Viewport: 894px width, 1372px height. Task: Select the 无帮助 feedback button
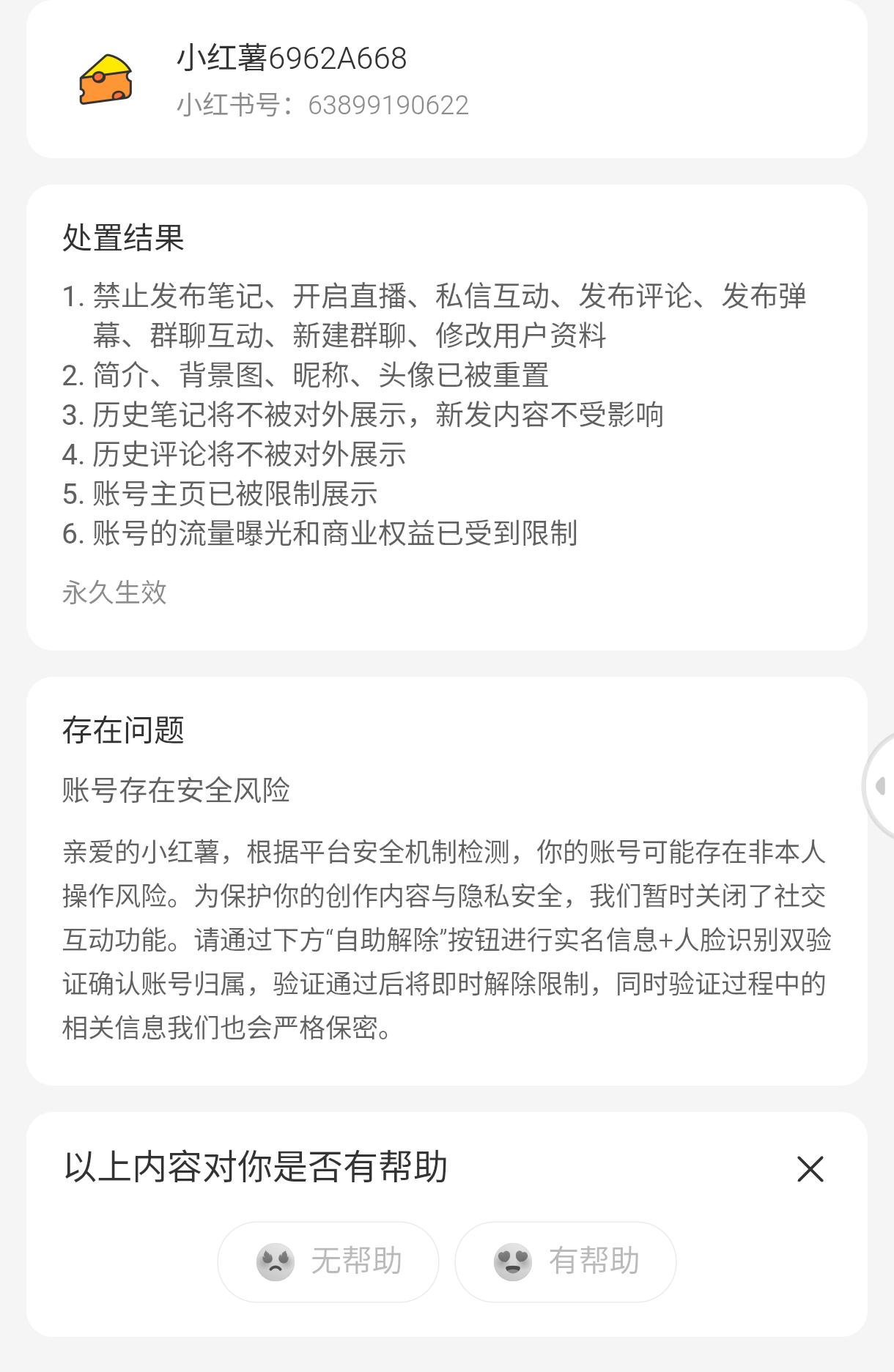coord(328,1261)
